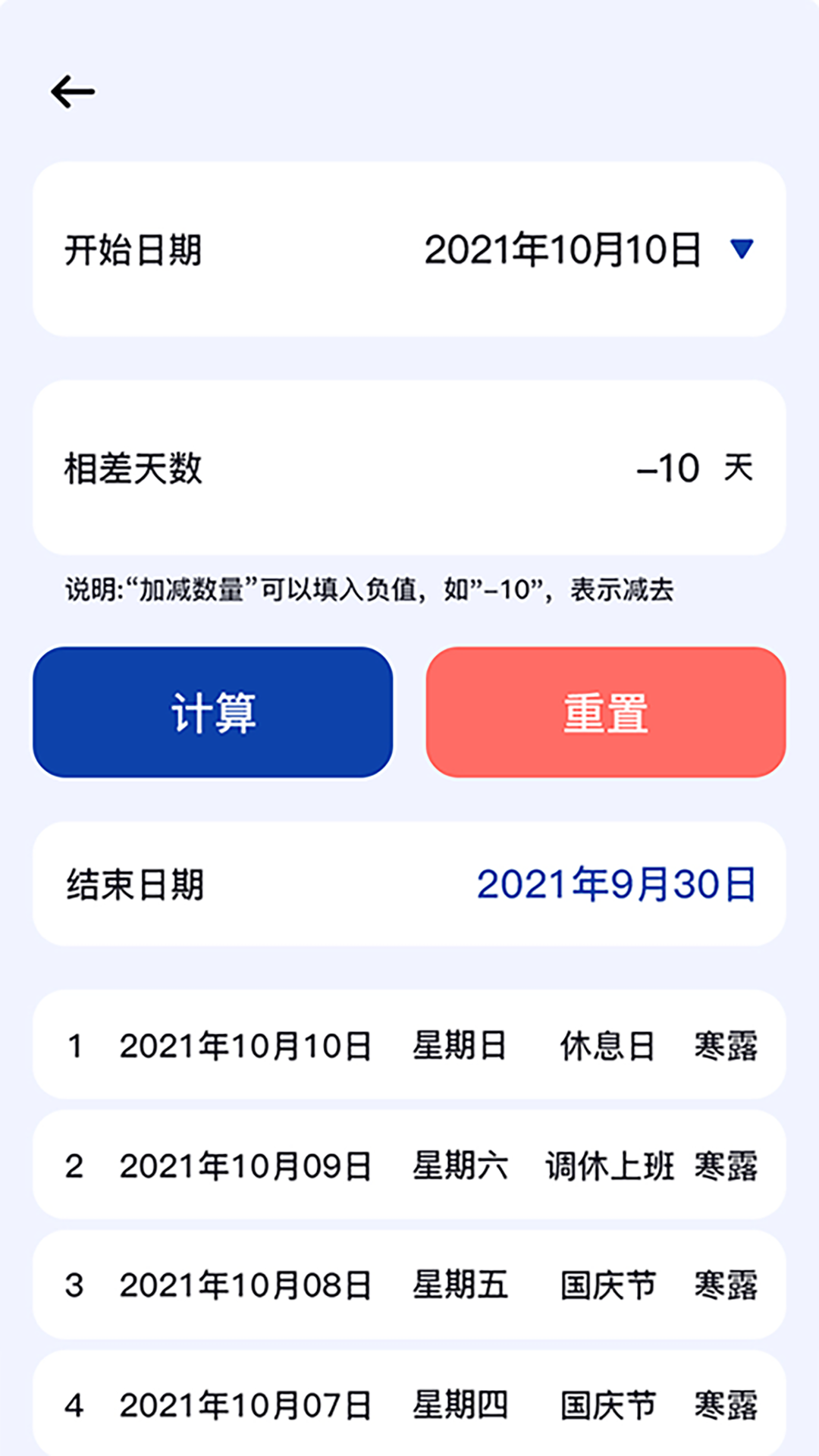Image resolution: width=819 pixels, height=1456 pixels.
Task: Click the explanatory note about negative values
Action: [x=371, y=591]
